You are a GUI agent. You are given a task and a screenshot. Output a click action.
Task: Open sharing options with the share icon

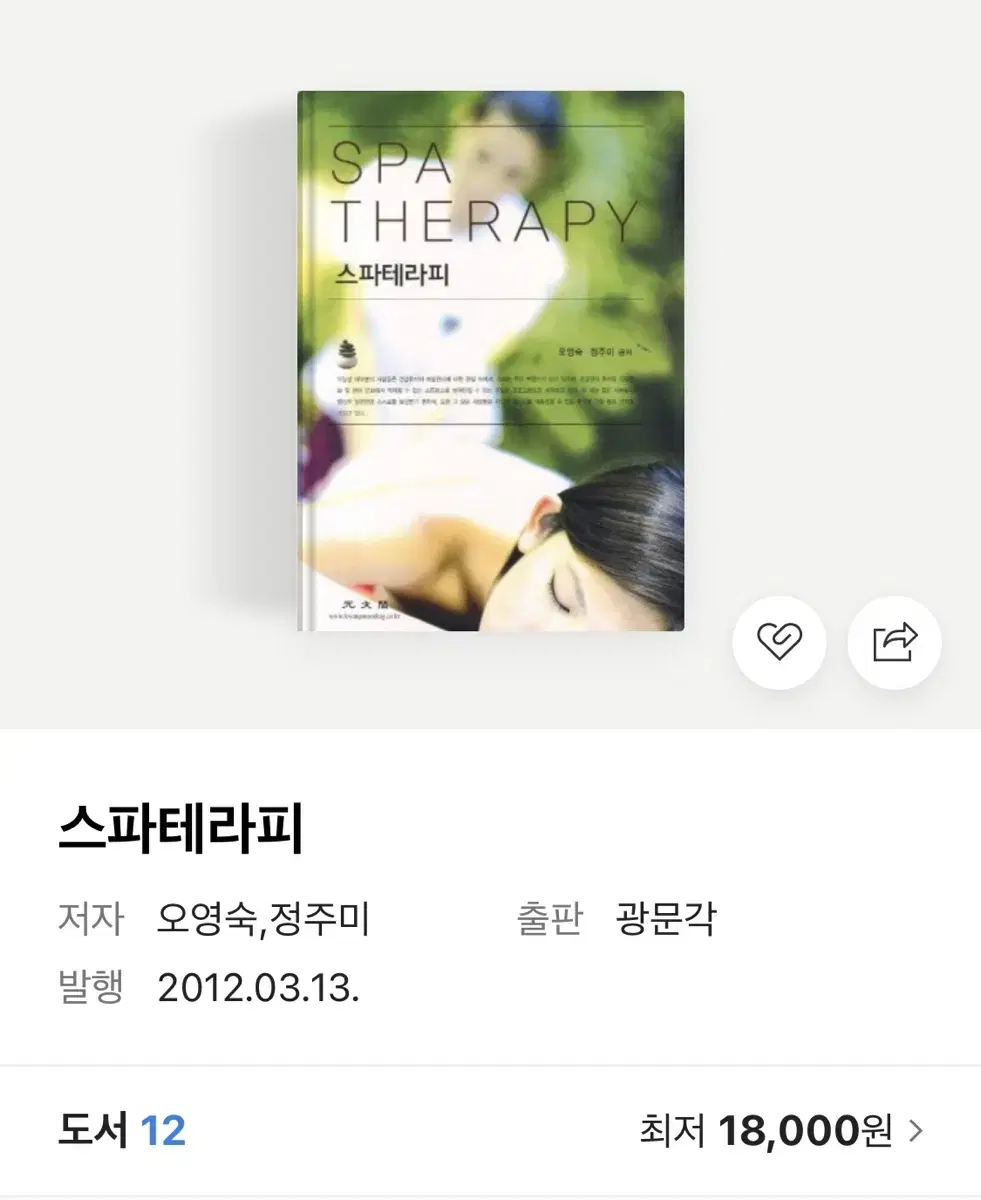coord(894,644)
